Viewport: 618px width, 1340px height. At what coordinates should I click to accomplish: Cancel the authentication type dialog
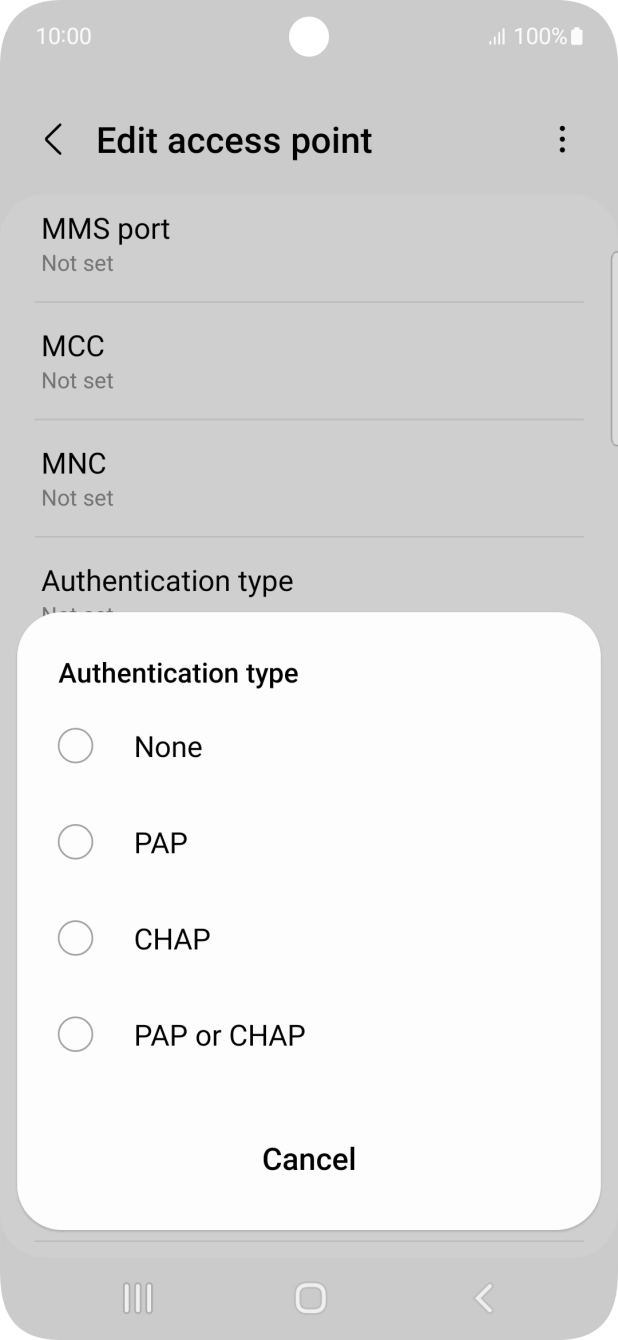click(x=309, y=1159)
